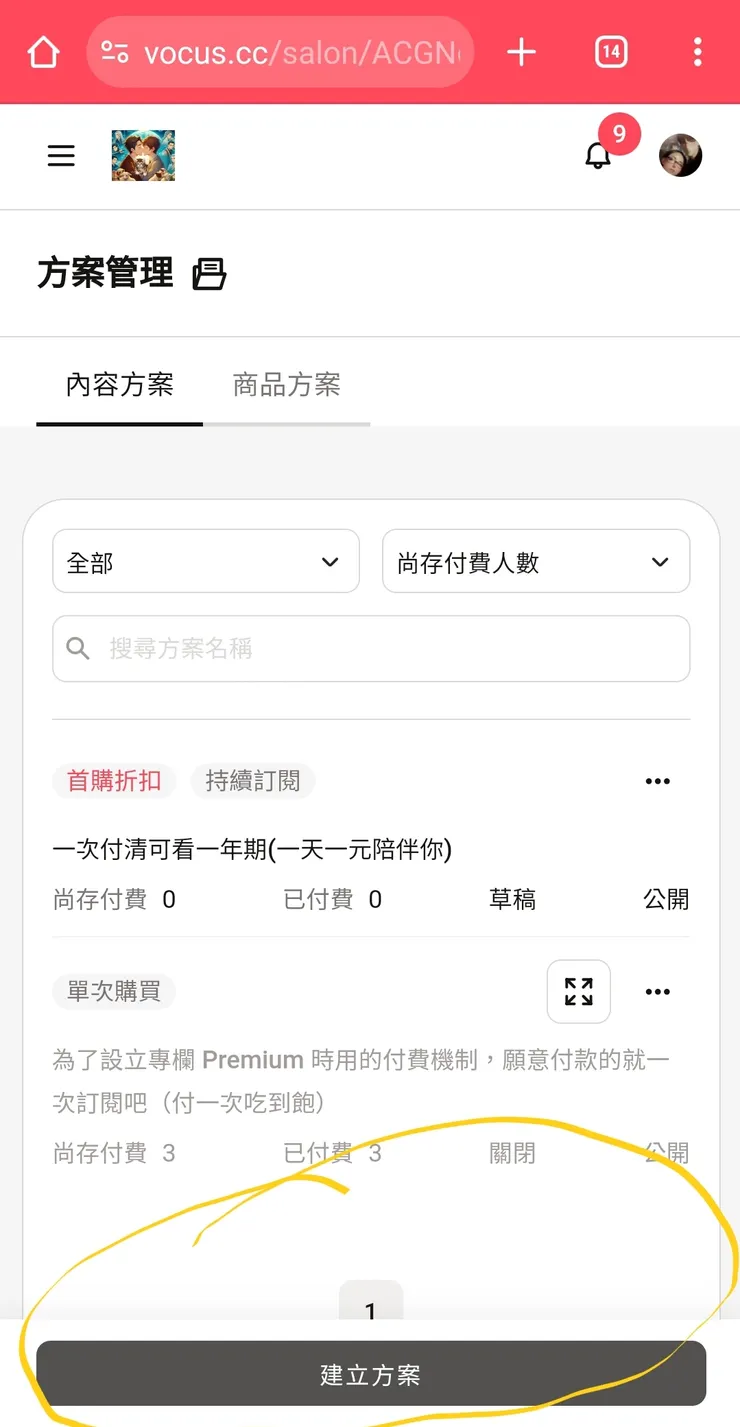Open the more-options menu for the 單次購買 plan
The height and width of the screenshot is (1427, 740).
click(x=657, y=991)
